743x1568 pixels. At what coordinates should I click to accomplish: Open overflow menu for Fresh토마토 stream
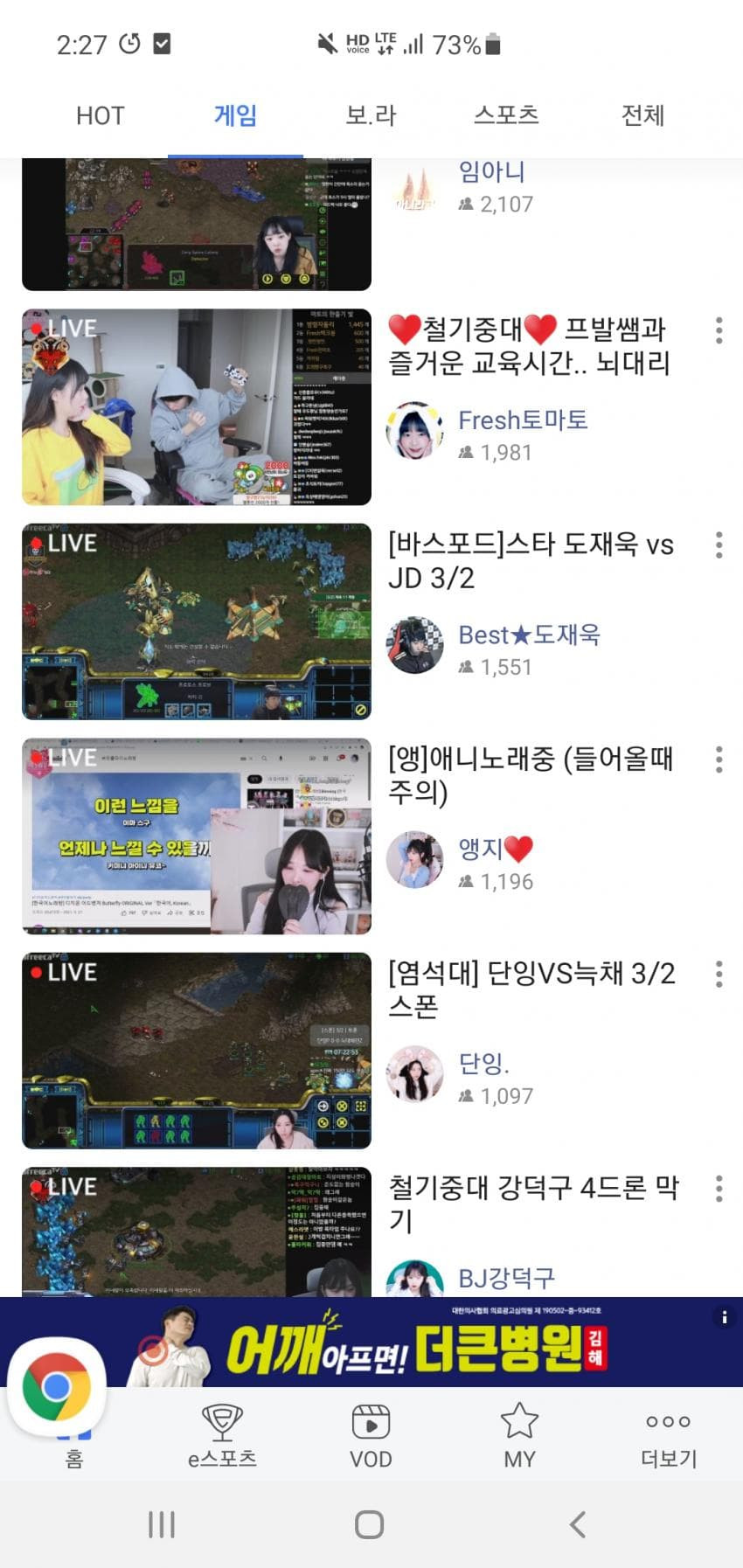719,330
